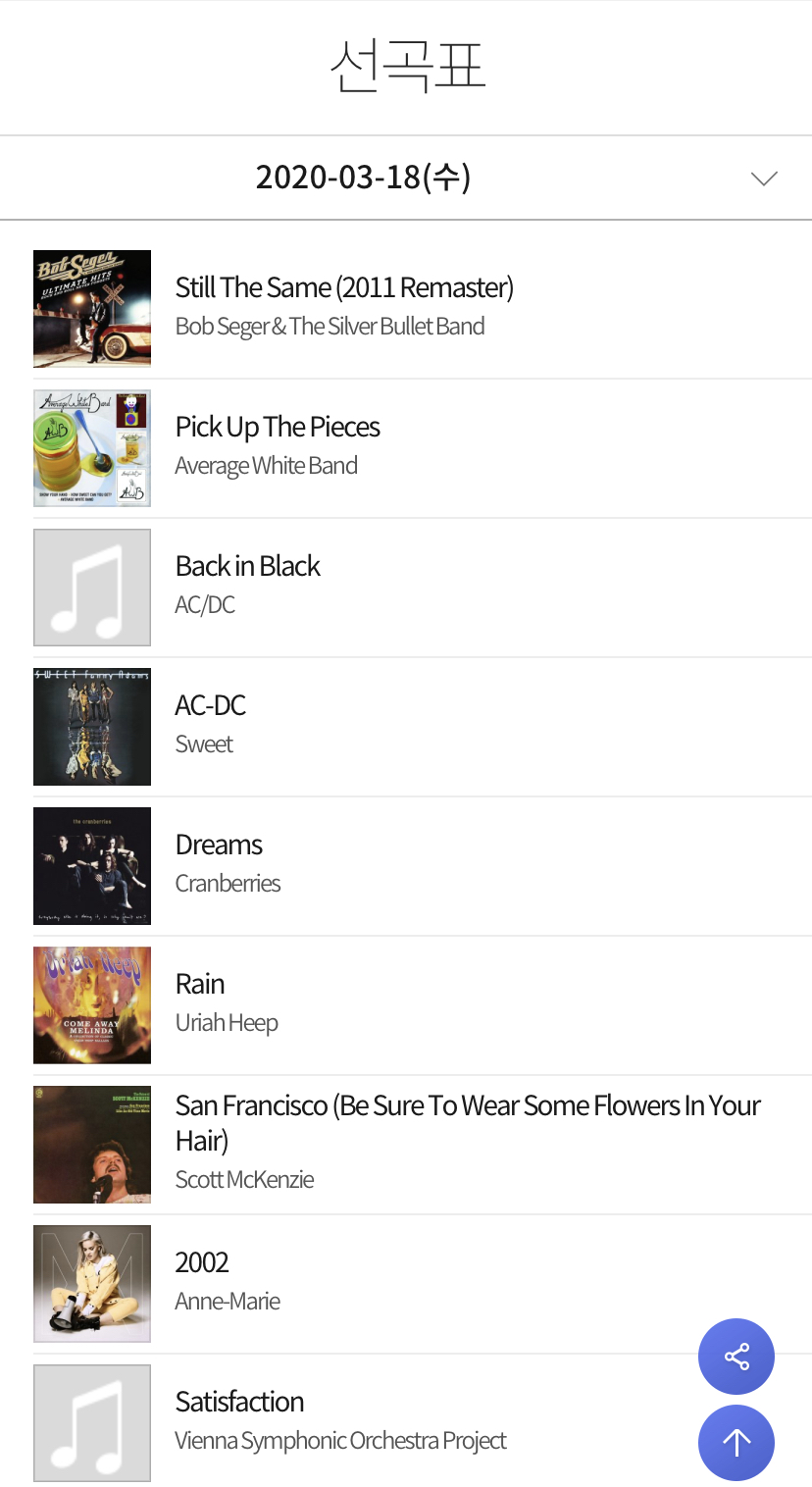Viewport: 812px width, 1487px height.
Task: Tap the share floating button
Action: pyautogui.click(x=736, y=1357)
